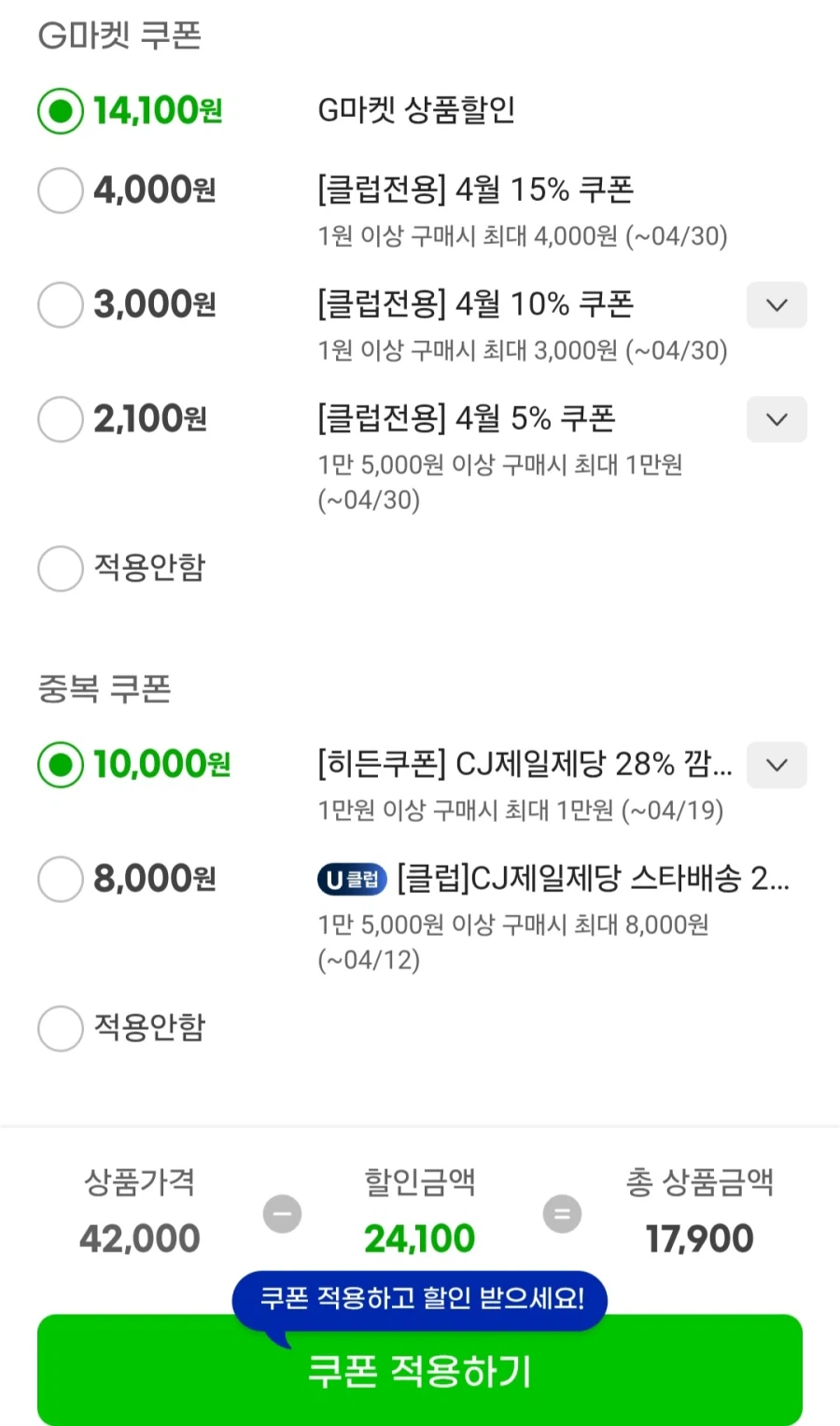Click the 상품가격 value 42,000
Viewport: 840px width, 1426px height.
click(138, 1237)
